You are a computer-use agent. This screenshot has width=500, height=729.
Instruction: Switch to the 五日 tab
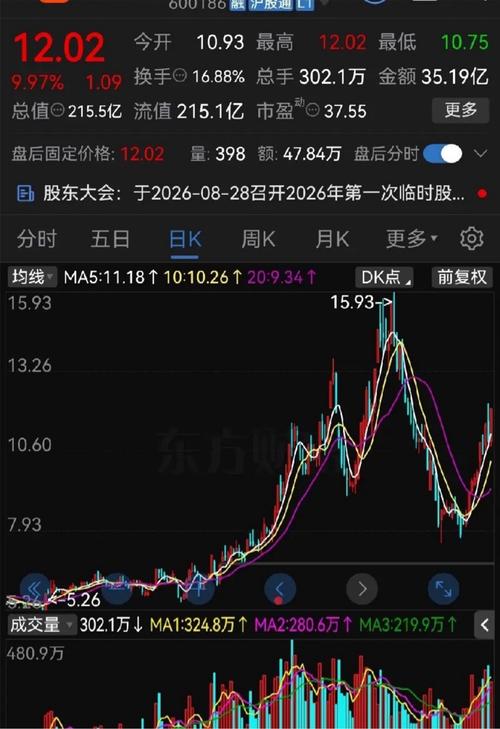pos(110,239)
